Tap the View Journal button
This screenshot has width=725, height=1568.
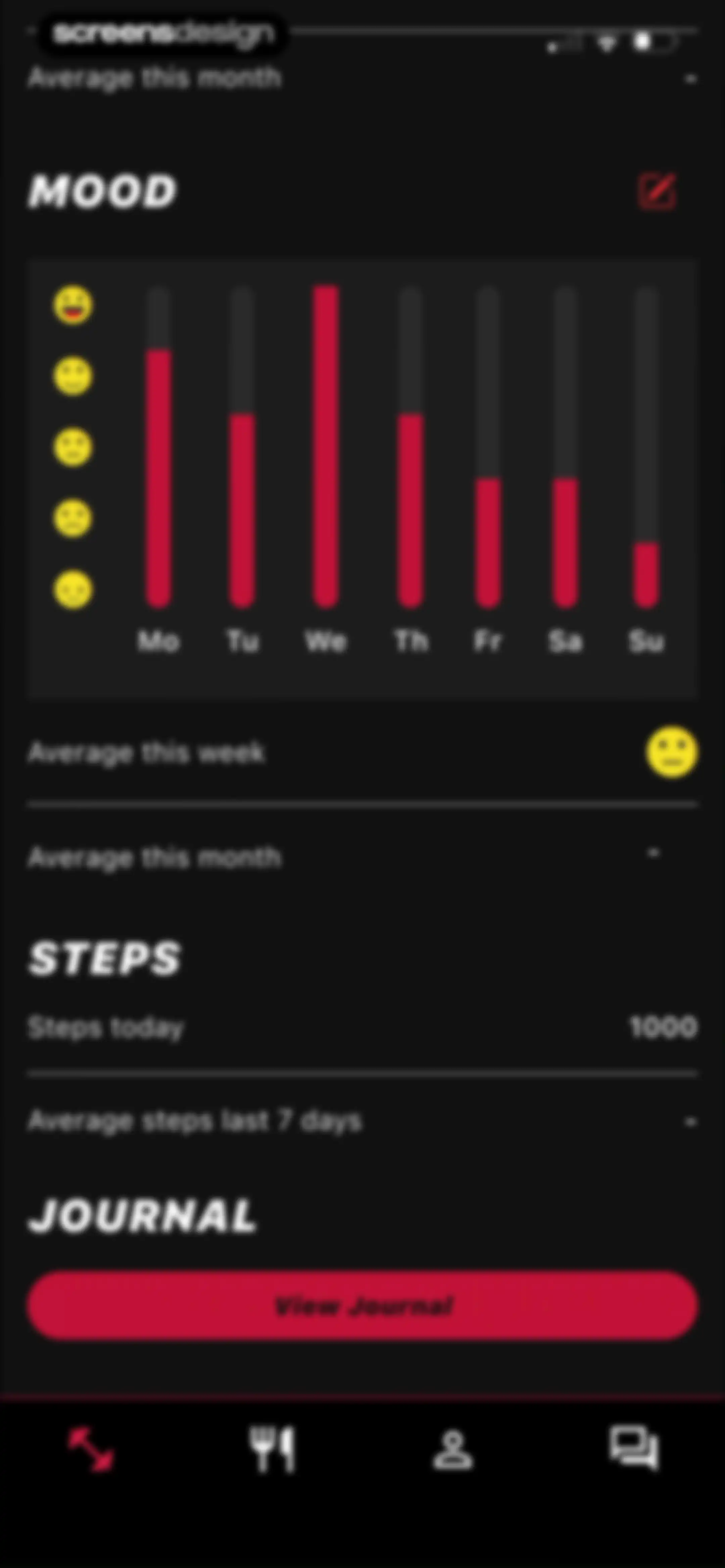pos(363,1305)
